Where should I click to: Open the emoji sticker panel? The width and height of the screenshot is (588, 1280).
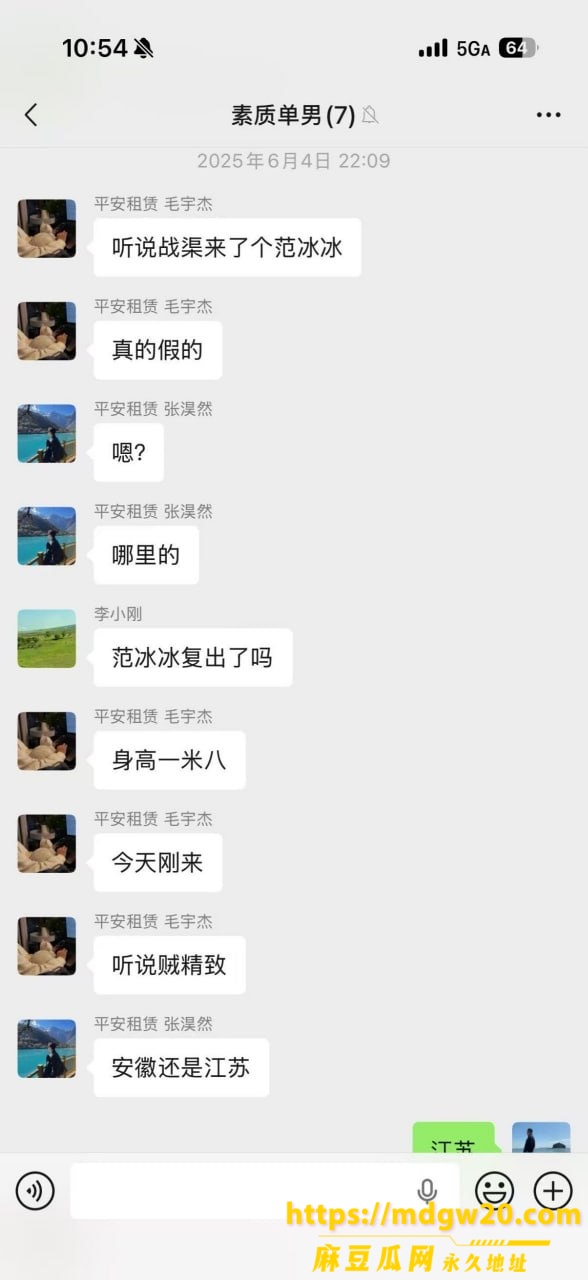494,1190
